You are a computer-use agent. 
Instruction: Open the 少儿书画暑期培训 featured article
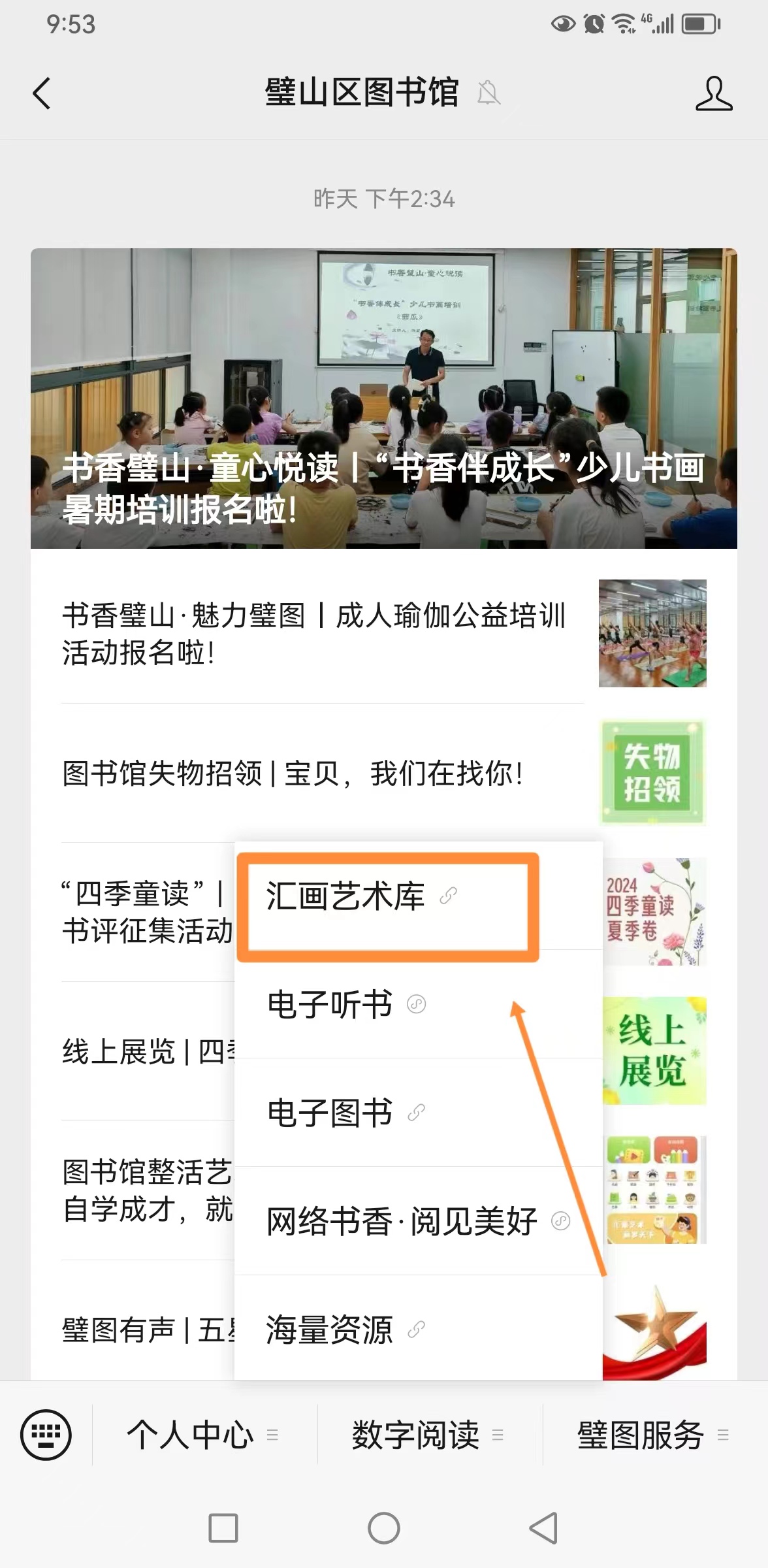click(x=384, y=399)
